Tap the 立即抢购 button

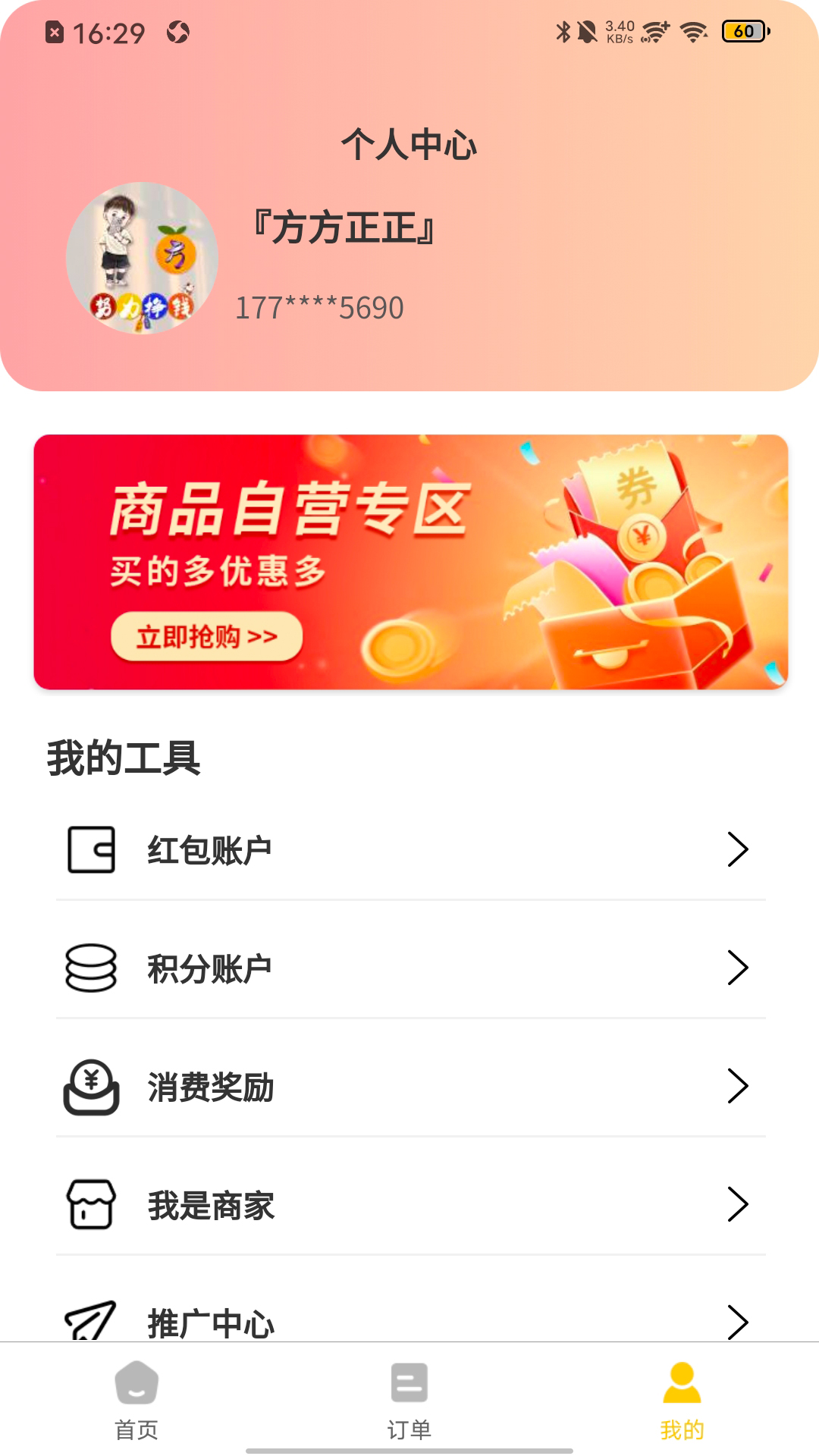pos(206,636)
